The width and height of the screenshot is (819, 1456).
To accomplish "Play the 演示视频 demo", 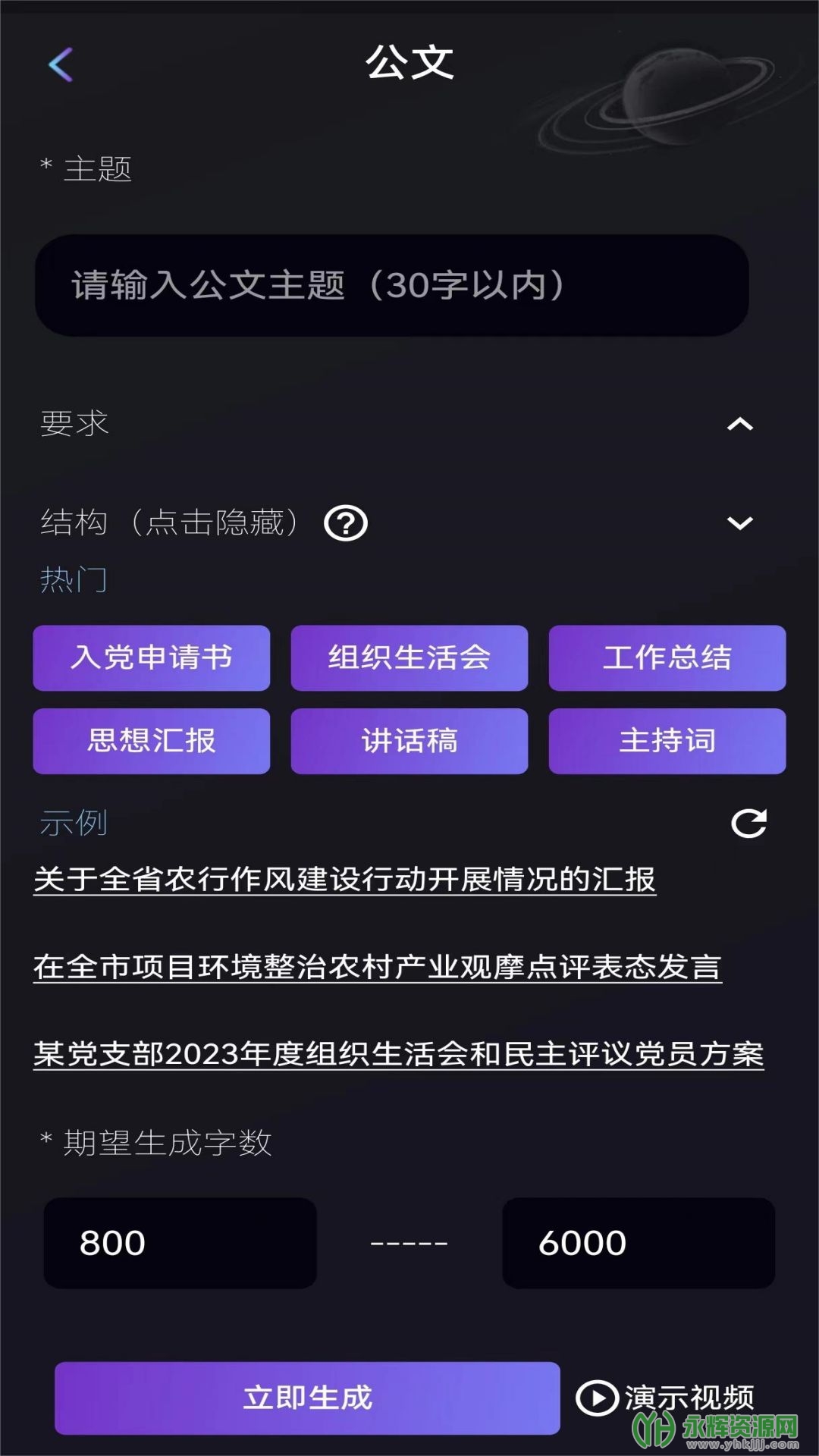I will pos(666,1398).
